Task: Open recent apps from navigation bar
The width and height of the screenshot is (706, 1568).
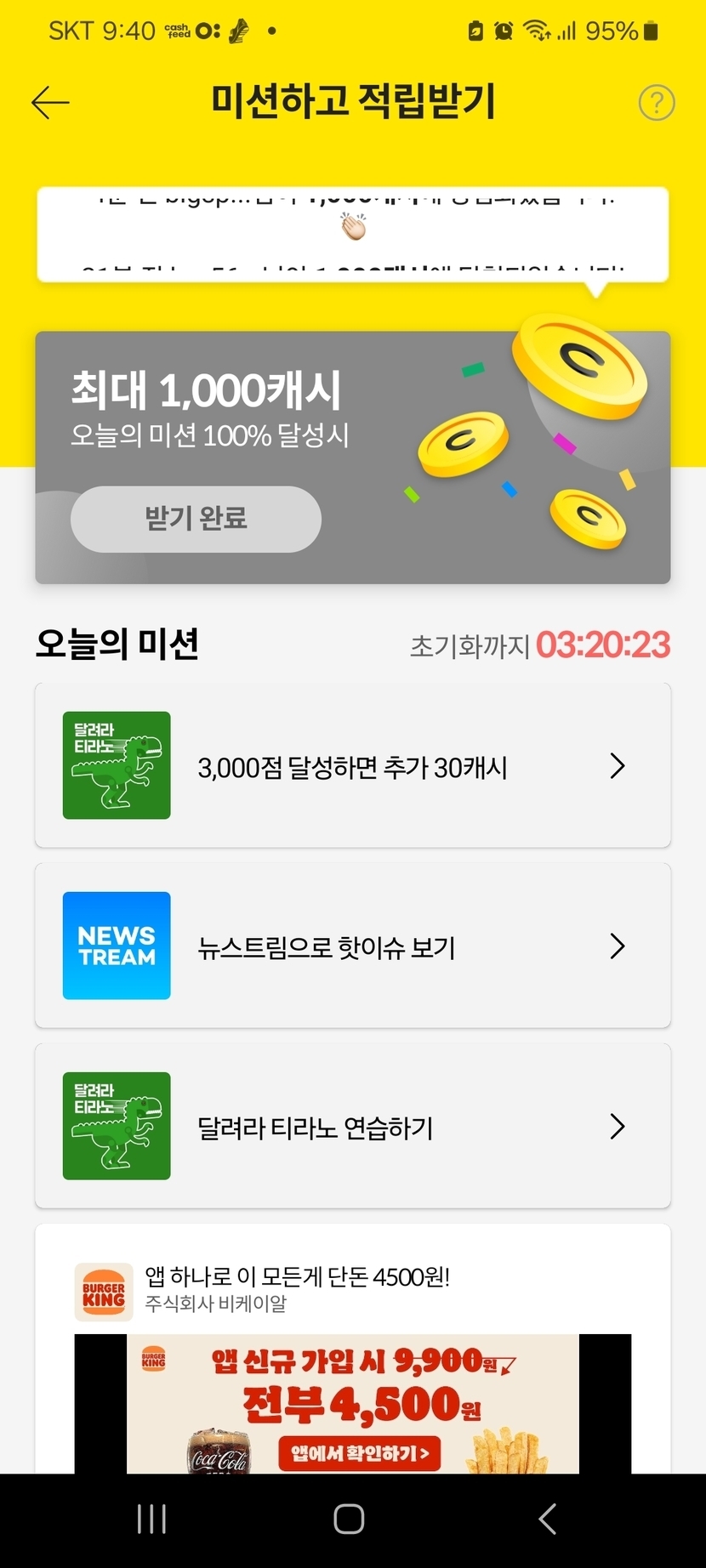Action: tap(152, 1519)
